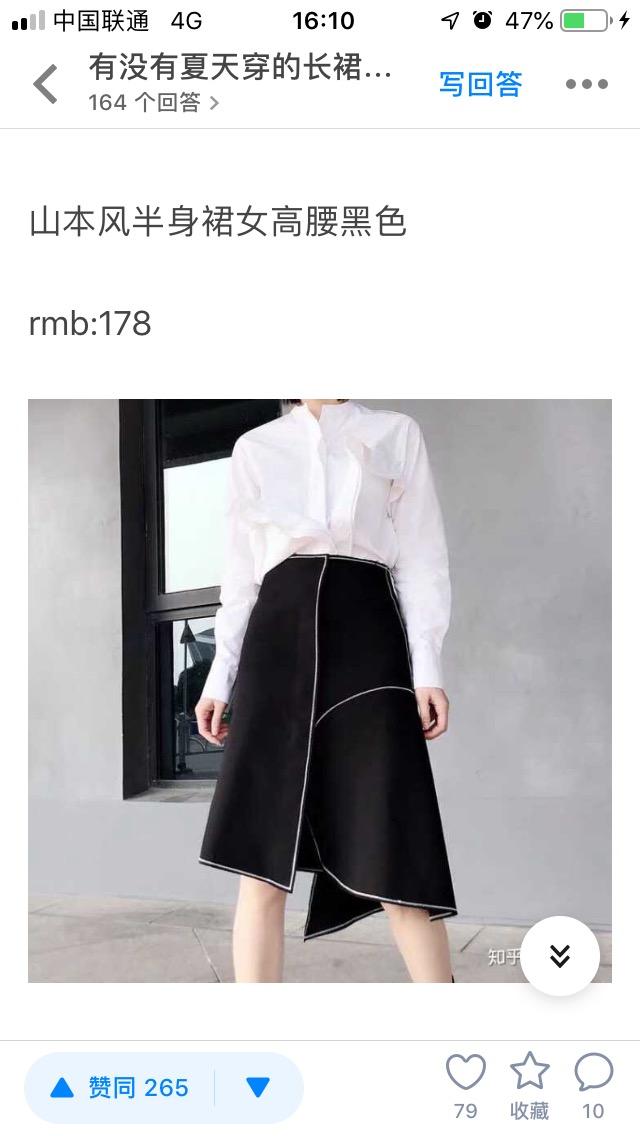Open the three-dot overflow menu
The height and width of the screenshot is (1136, 640).
586,84
